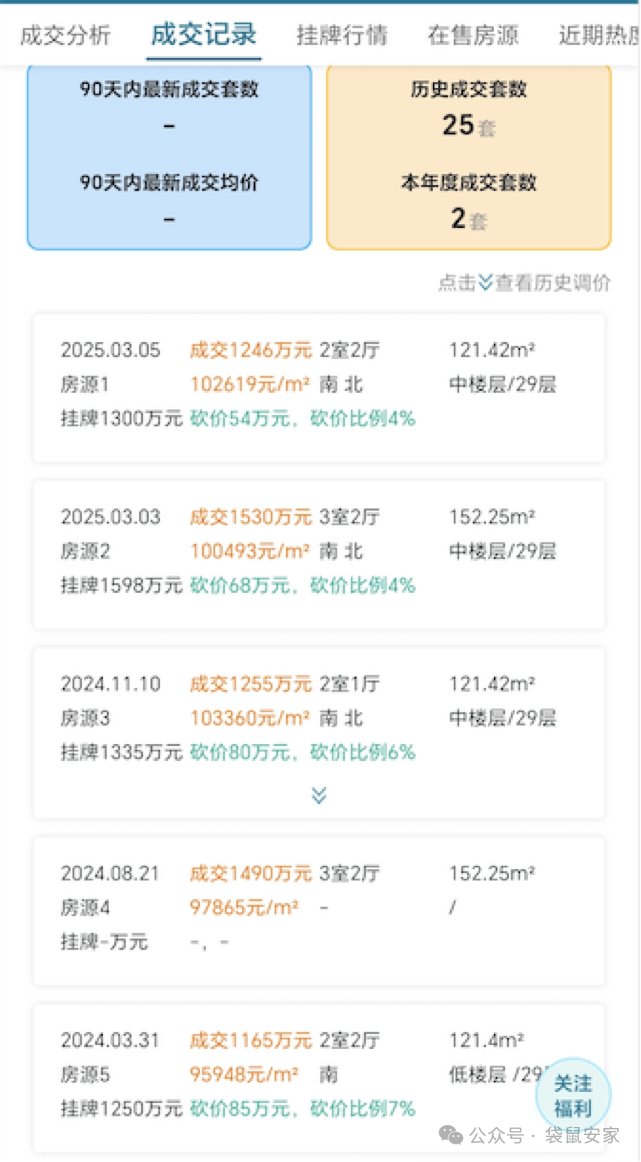Open the 房源1 record dated 2025.03.05

point(319,386)
